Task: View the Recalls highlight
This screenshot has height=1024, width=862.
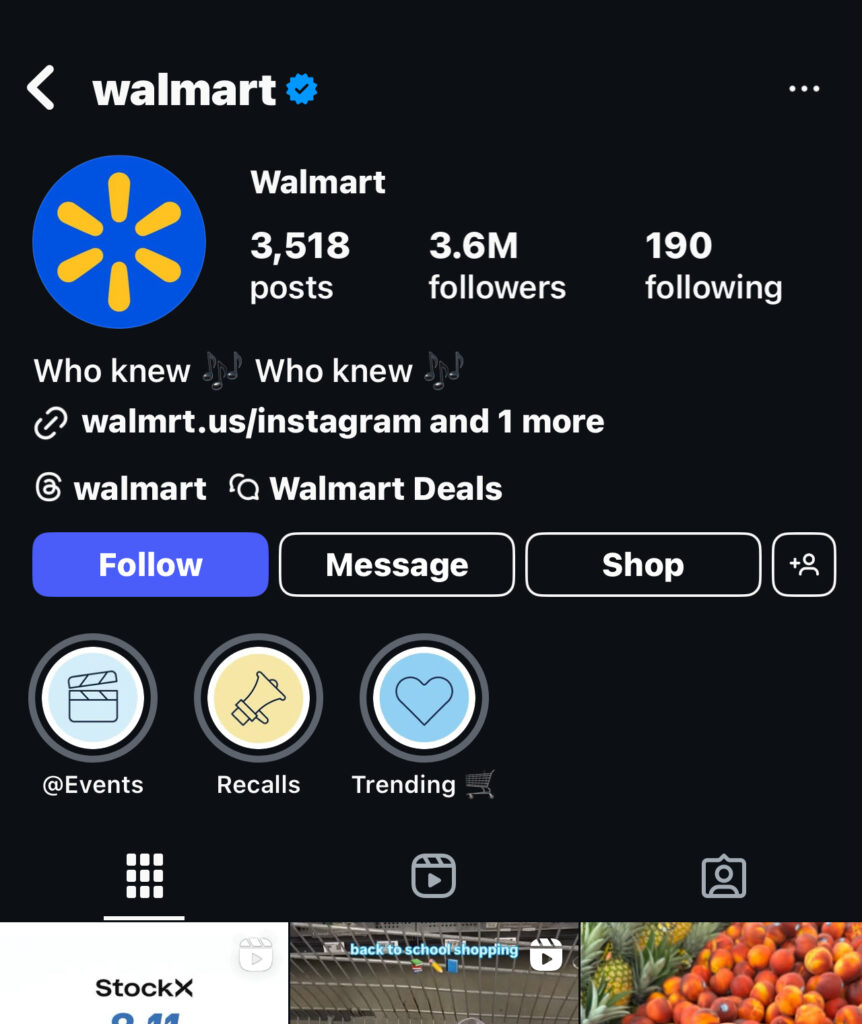Action: coord(258,698)
